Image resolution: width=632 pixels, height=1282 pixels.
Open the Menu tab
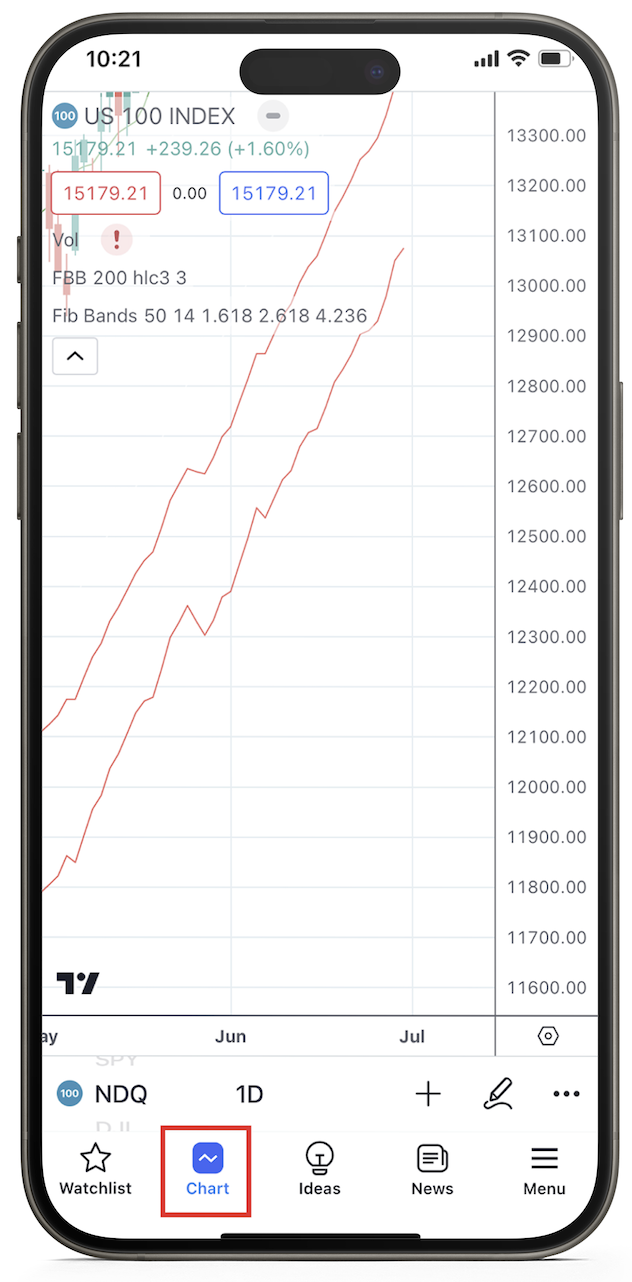(544, 1171)
